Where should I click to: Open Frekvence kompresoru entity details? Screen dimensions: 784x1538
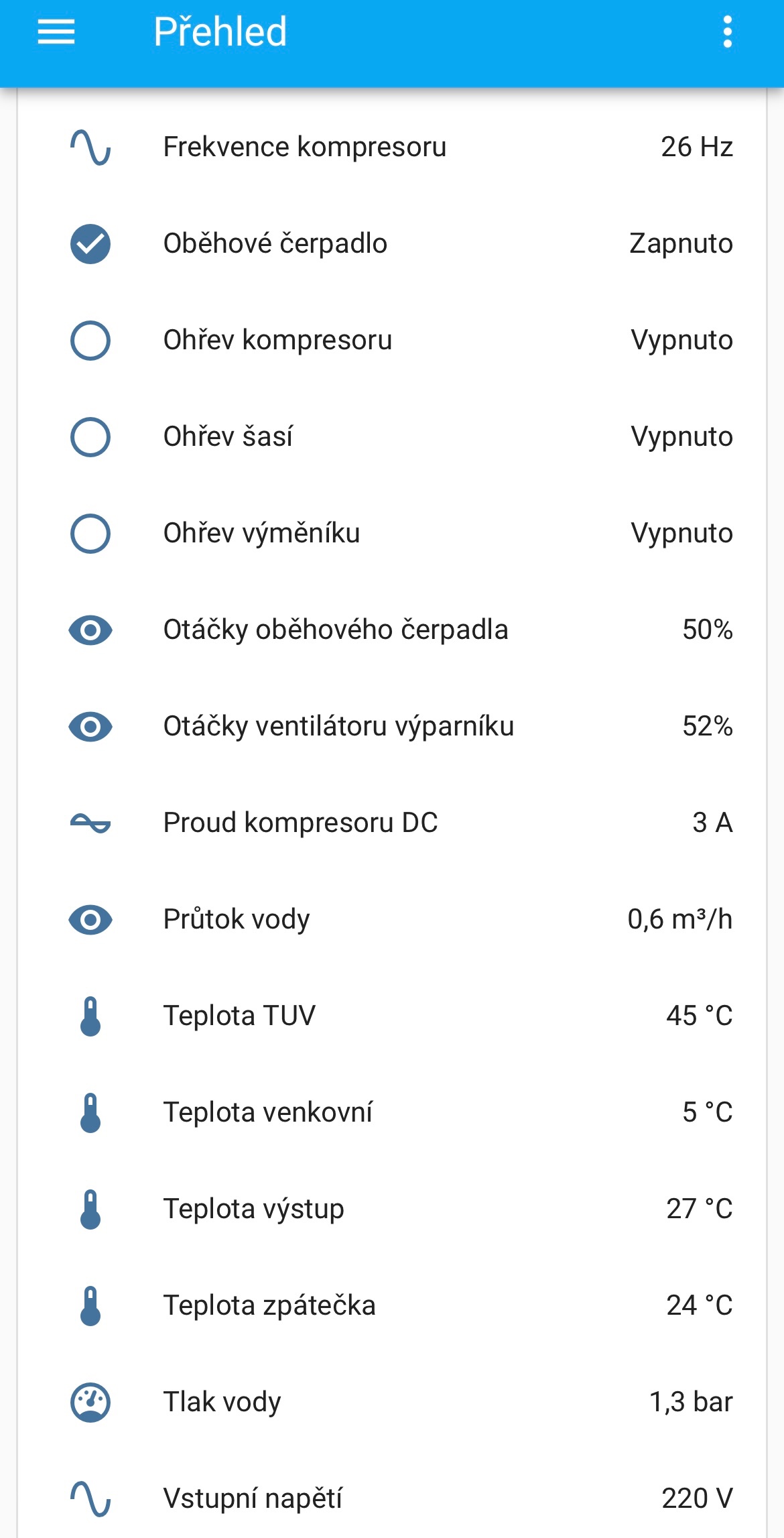point(305,147)
